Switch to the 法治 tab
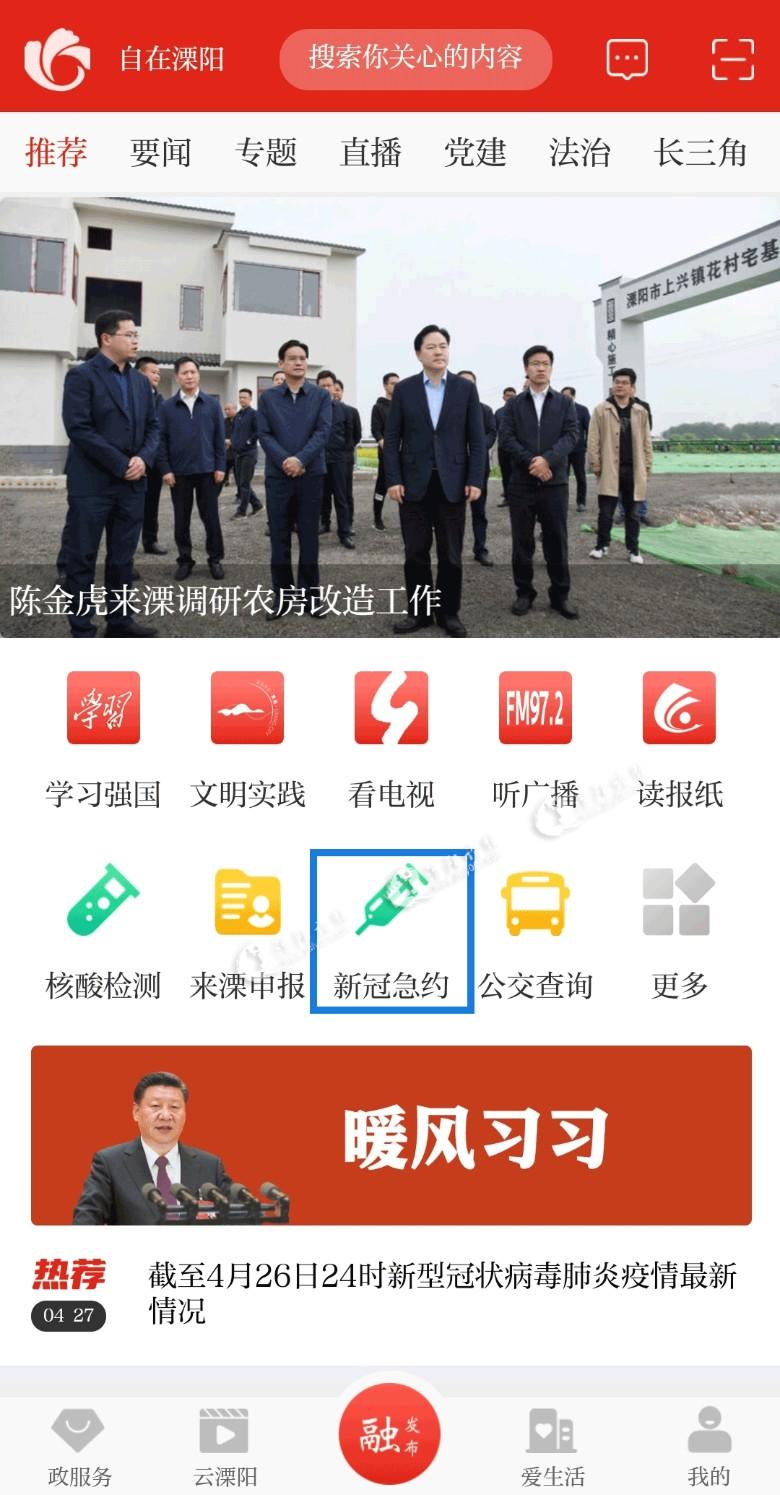This screenshot has width=780, height=1495. pyautogui.click(x=579, y=152)
